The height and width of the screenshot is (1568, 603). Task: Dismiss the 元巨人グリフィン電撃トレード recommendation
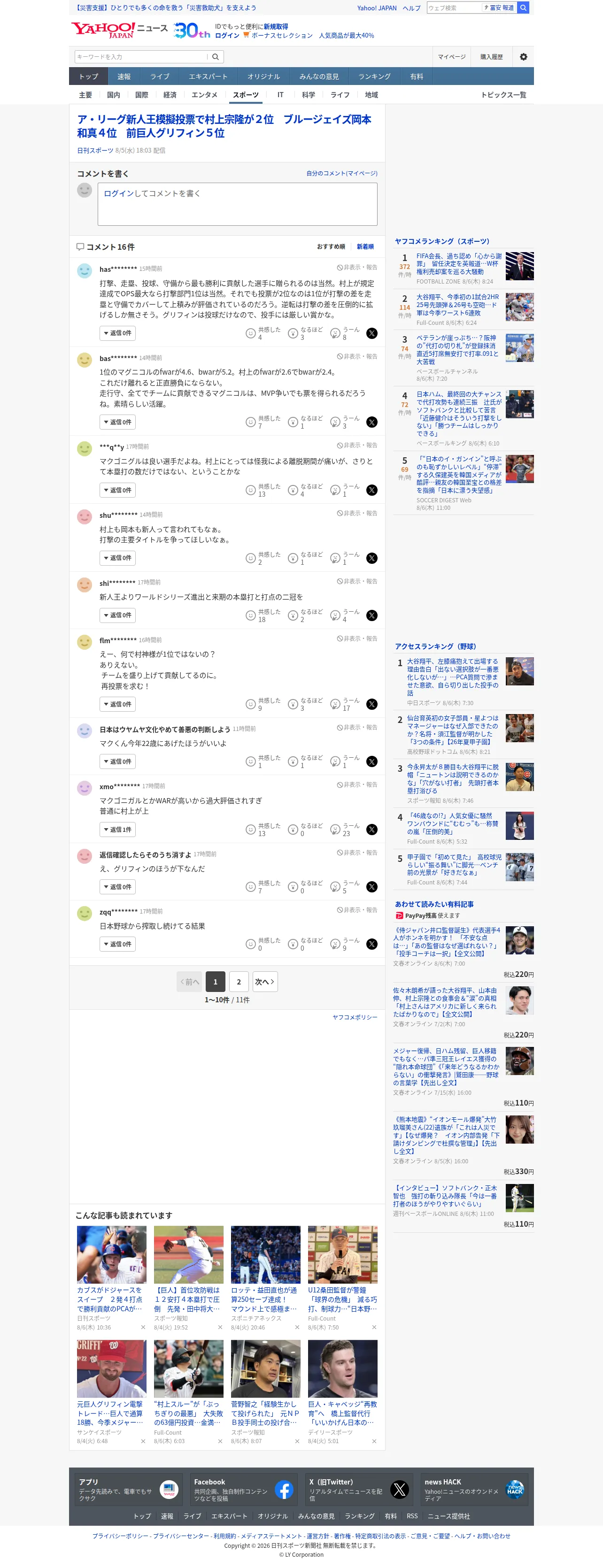(143, 1441)
